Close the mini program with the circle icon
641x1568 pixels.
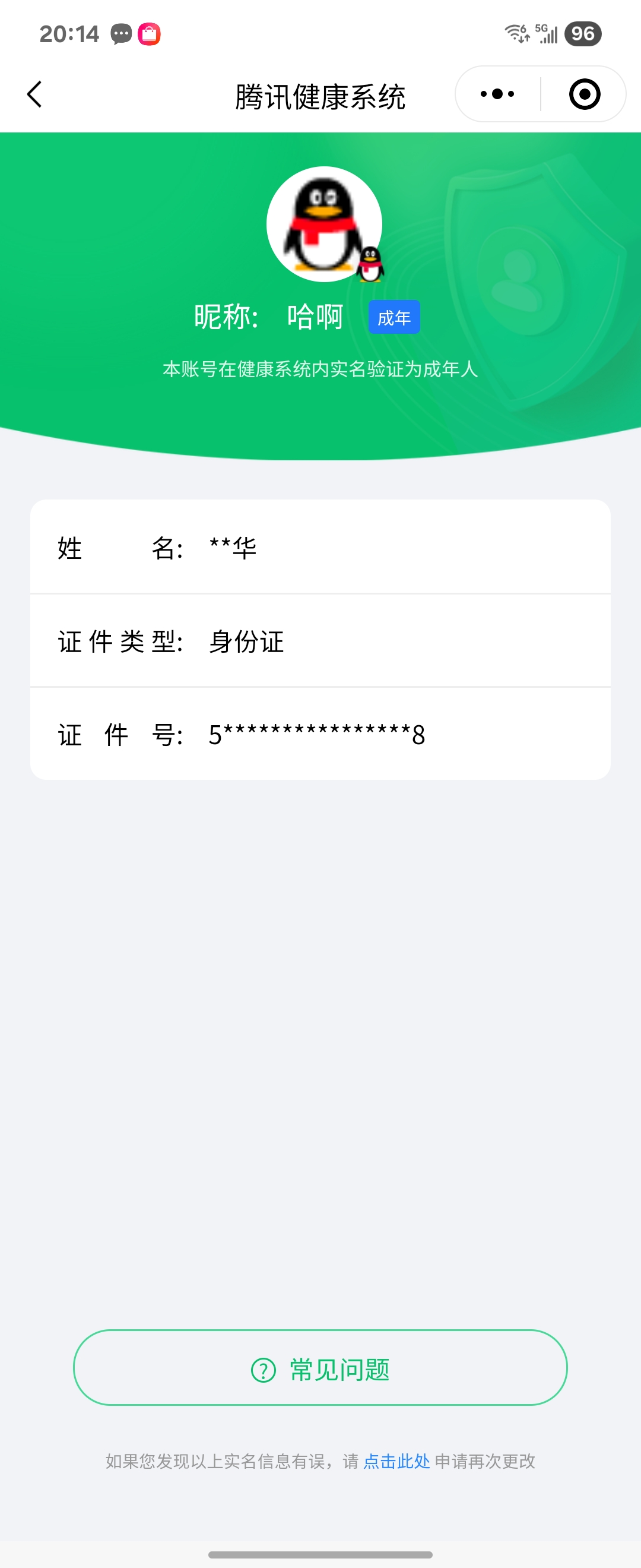coord(585,94)
